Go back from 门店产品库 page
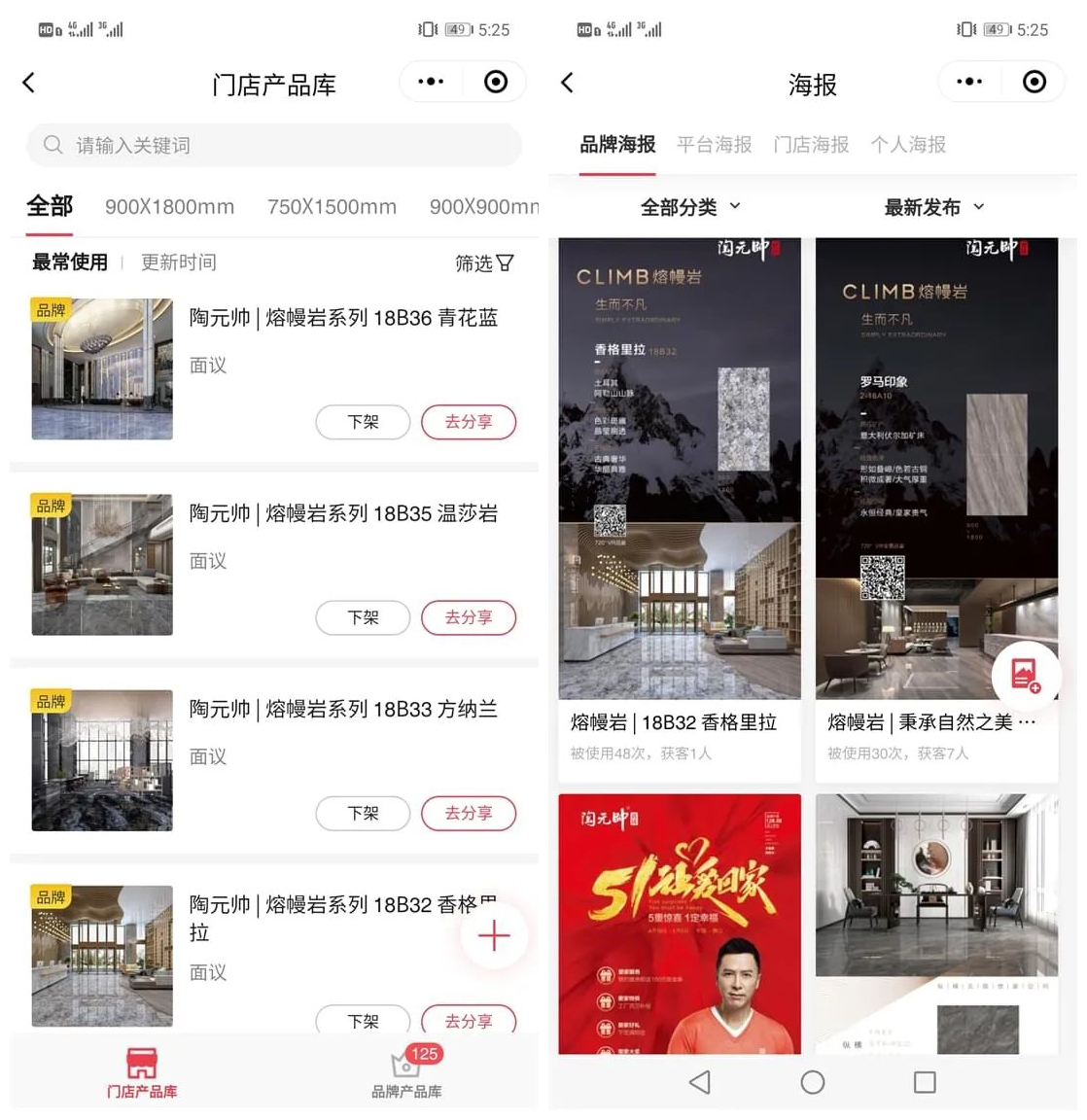The image size is (1087, 1120). [x=29, y=84]
